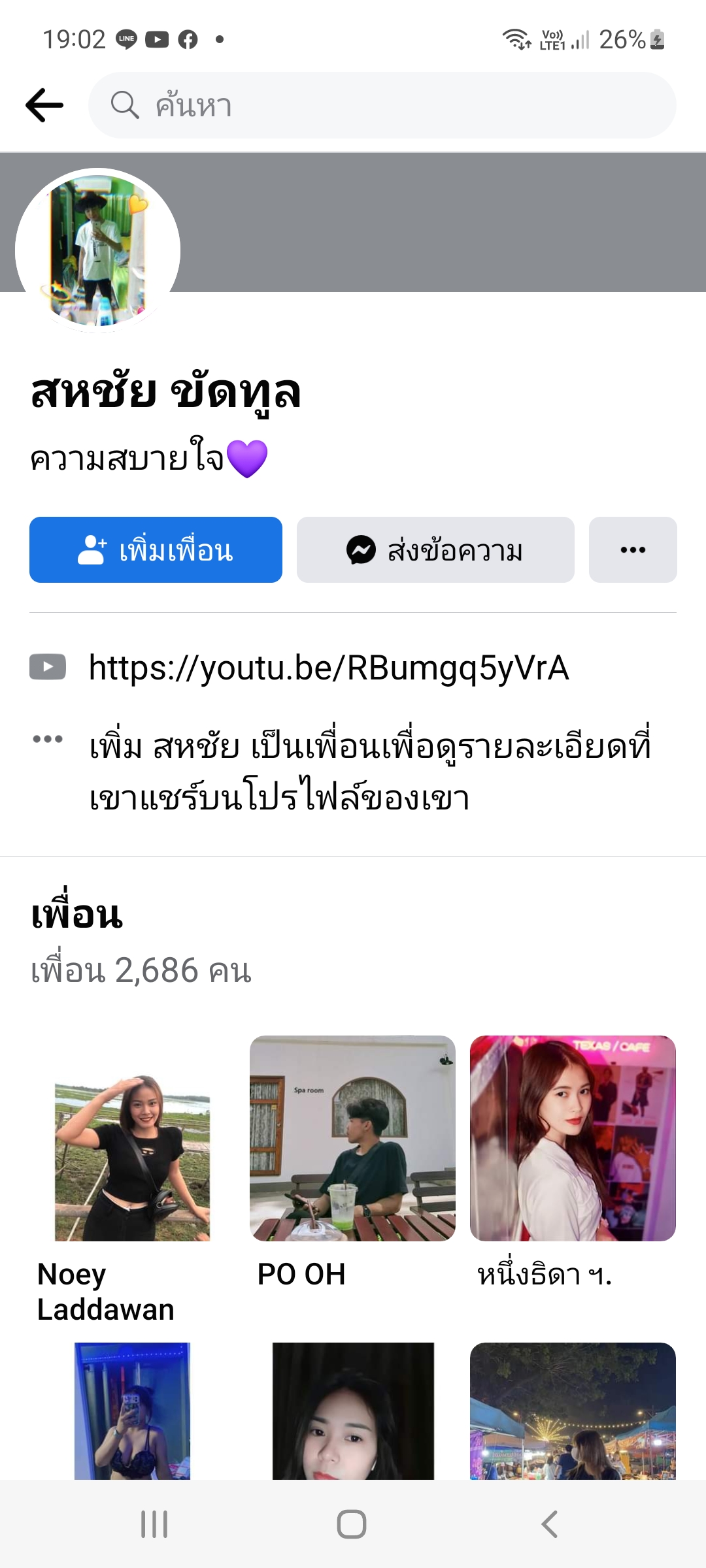Image resolution: width=706 pixels, height=1568 pixels.
Task: View Noey Laddawan's profile
Action: click(x=133, y=1158)
